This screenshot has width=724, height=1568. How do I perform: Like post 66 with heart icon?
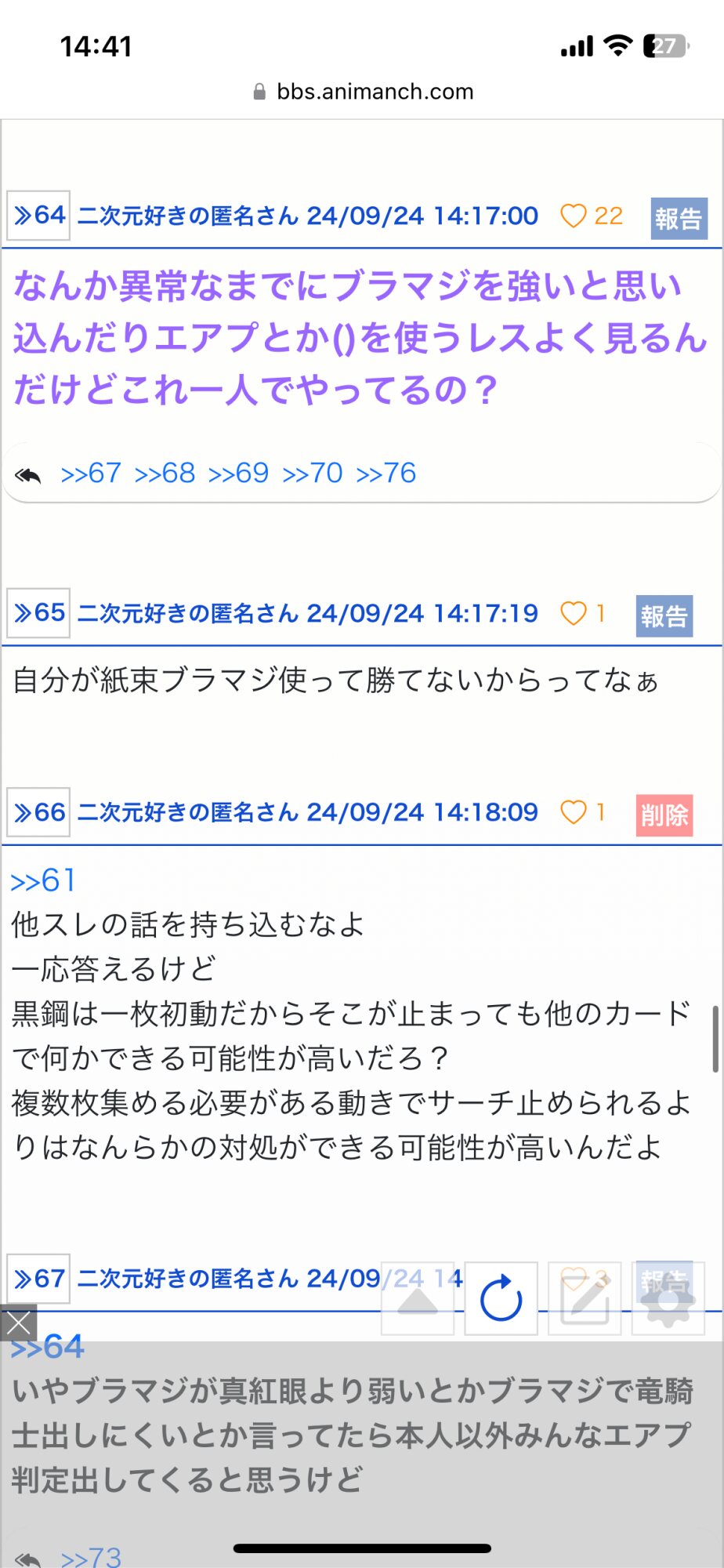574,812
